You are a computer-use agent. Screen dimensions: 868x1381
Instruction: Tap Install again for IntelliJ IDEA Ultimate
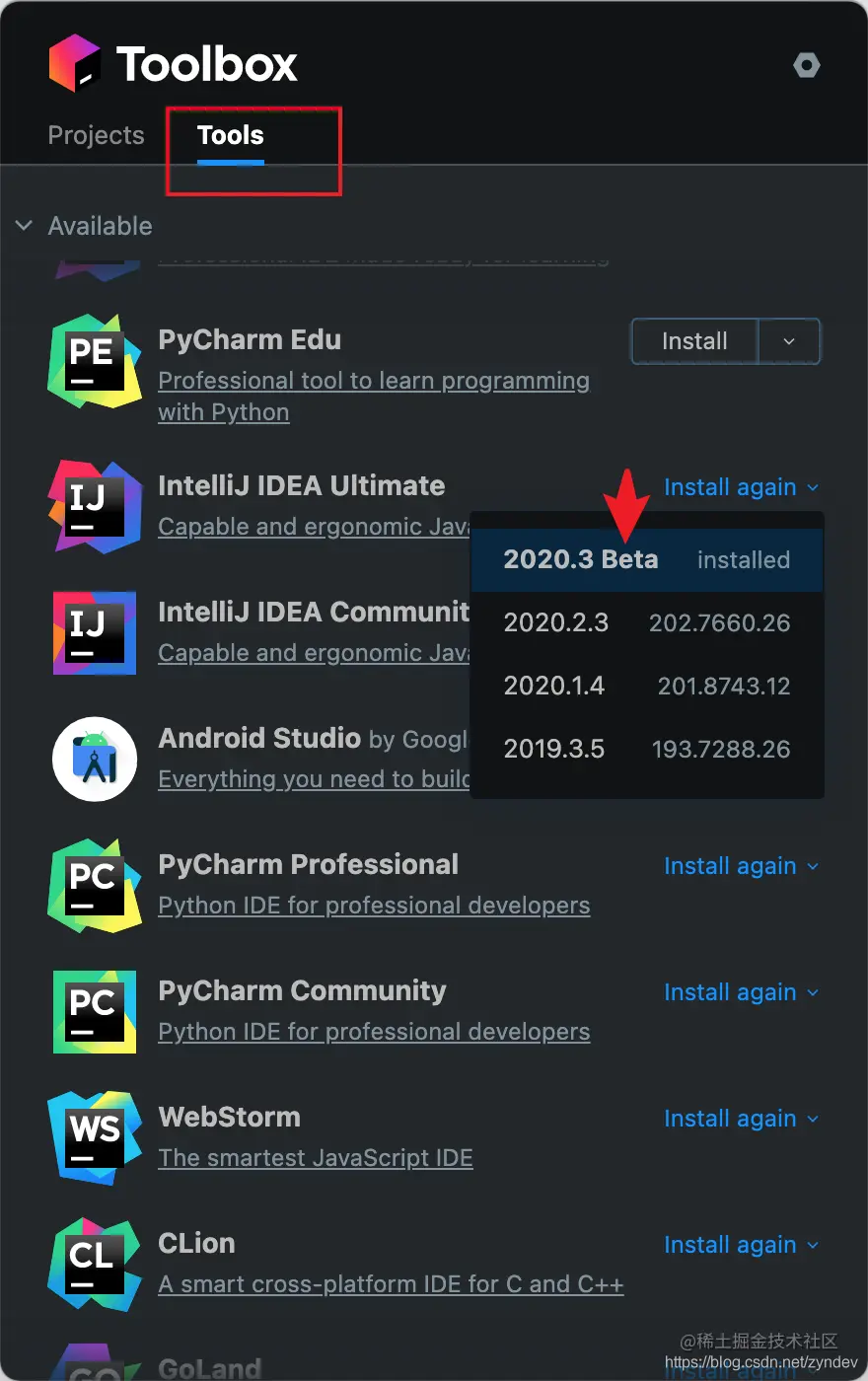(730, 487)
